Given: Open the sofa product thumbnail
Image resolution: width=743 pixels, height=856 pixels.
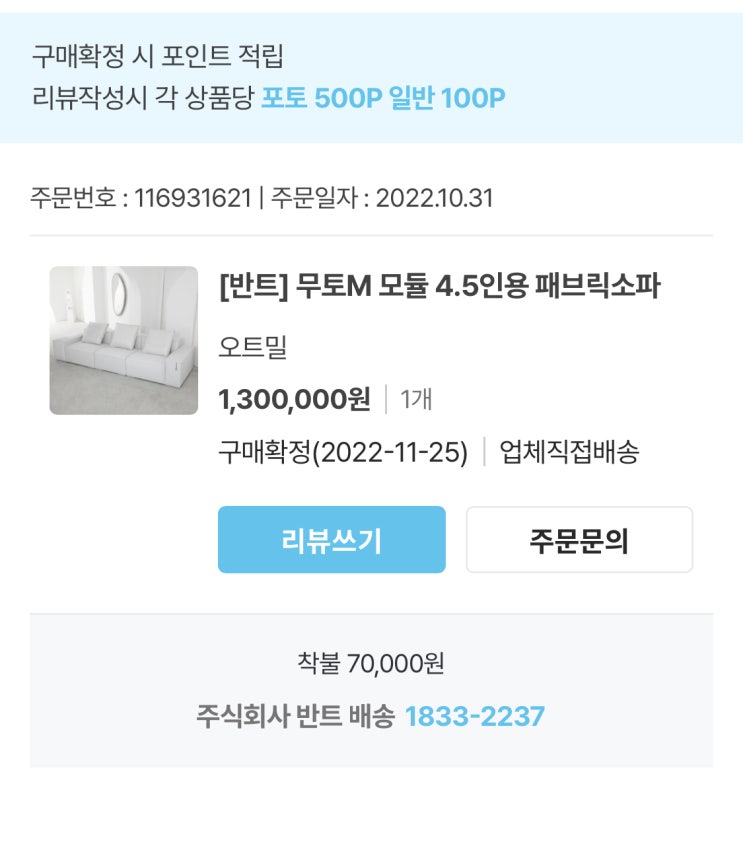Looking at the screenshot, I should coord(124,340).
